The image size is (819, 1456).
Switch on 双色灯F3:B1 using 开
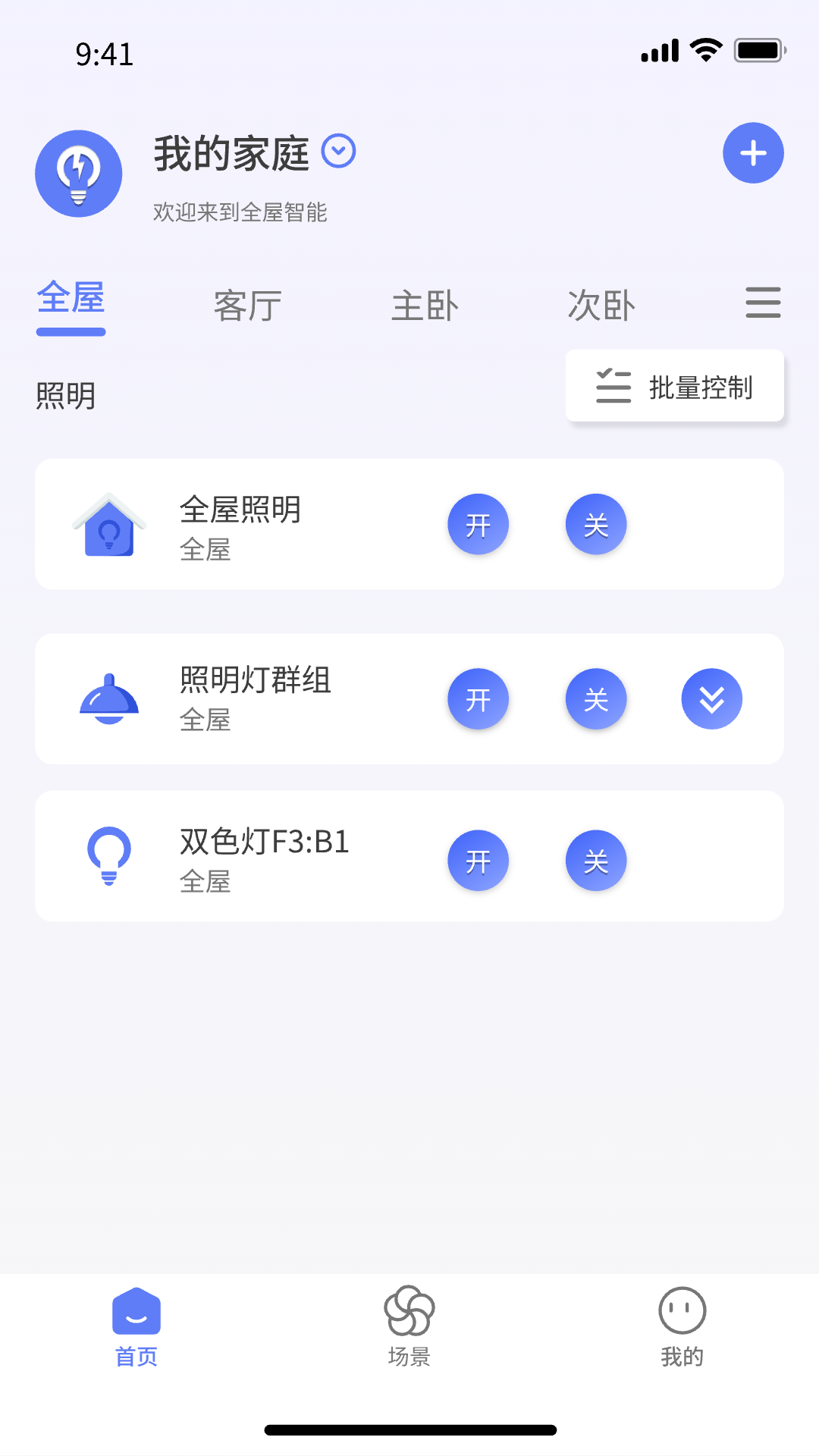(x=479, y=859)
